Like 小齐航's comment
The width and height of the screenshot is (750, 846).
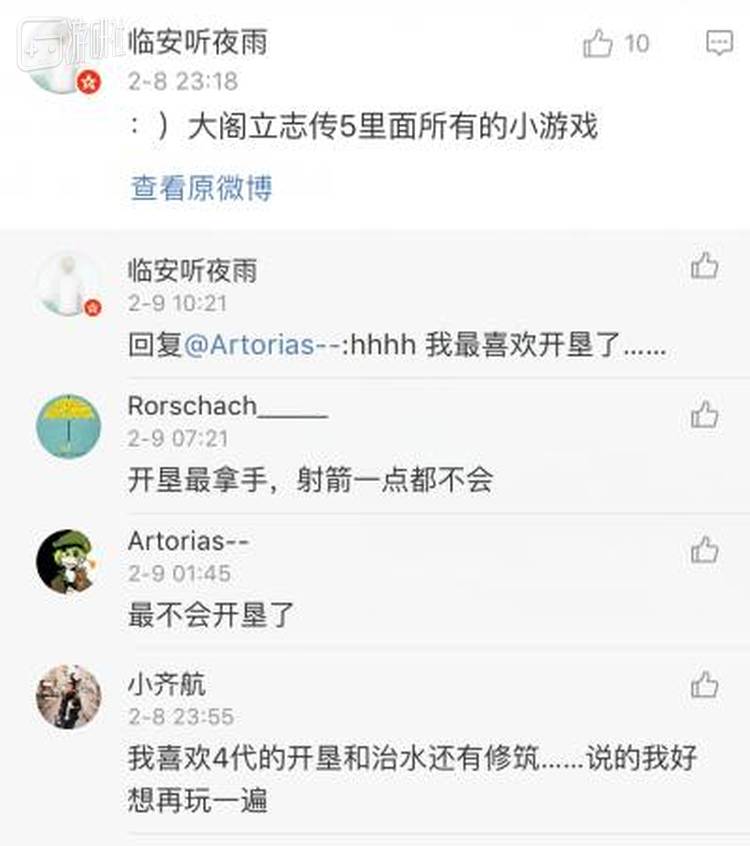(x=705, y=685)
